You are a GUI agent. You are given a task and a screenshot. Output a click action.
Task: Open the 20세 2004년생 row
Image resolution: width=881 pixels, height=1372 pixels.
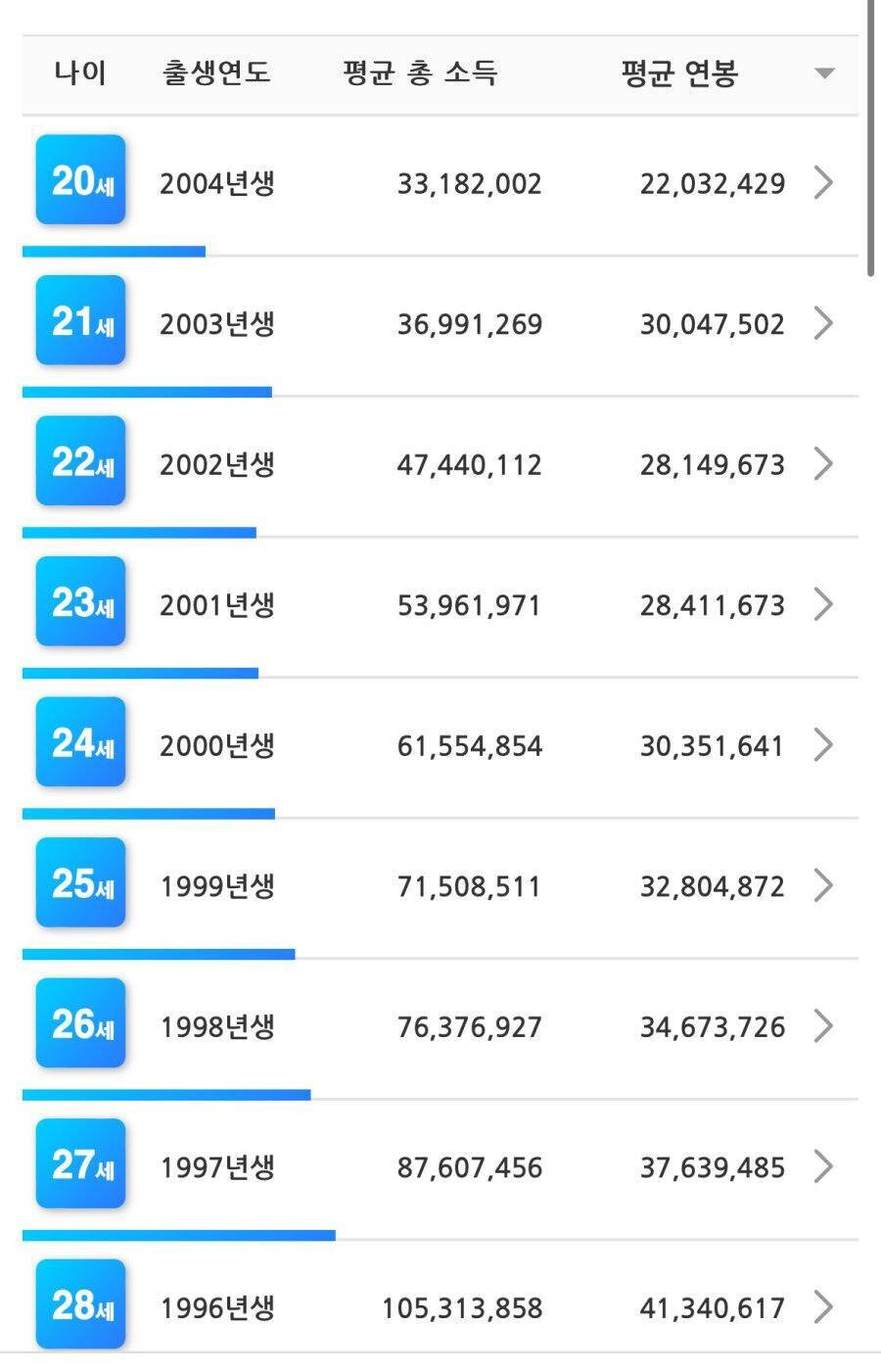[x=440, y=183]
